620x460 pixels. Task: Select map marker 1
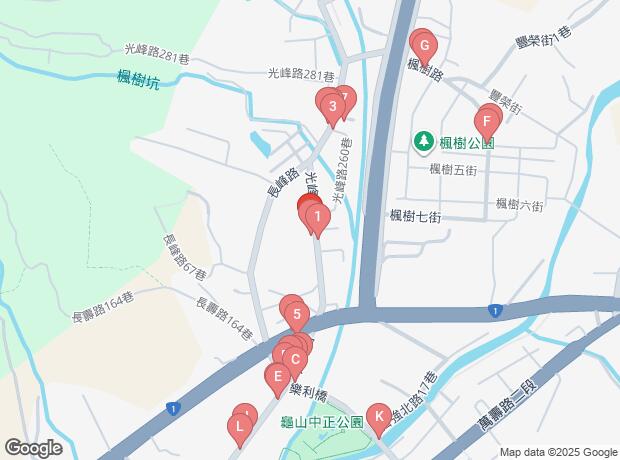pyautogui.click(x=316, y=216)
